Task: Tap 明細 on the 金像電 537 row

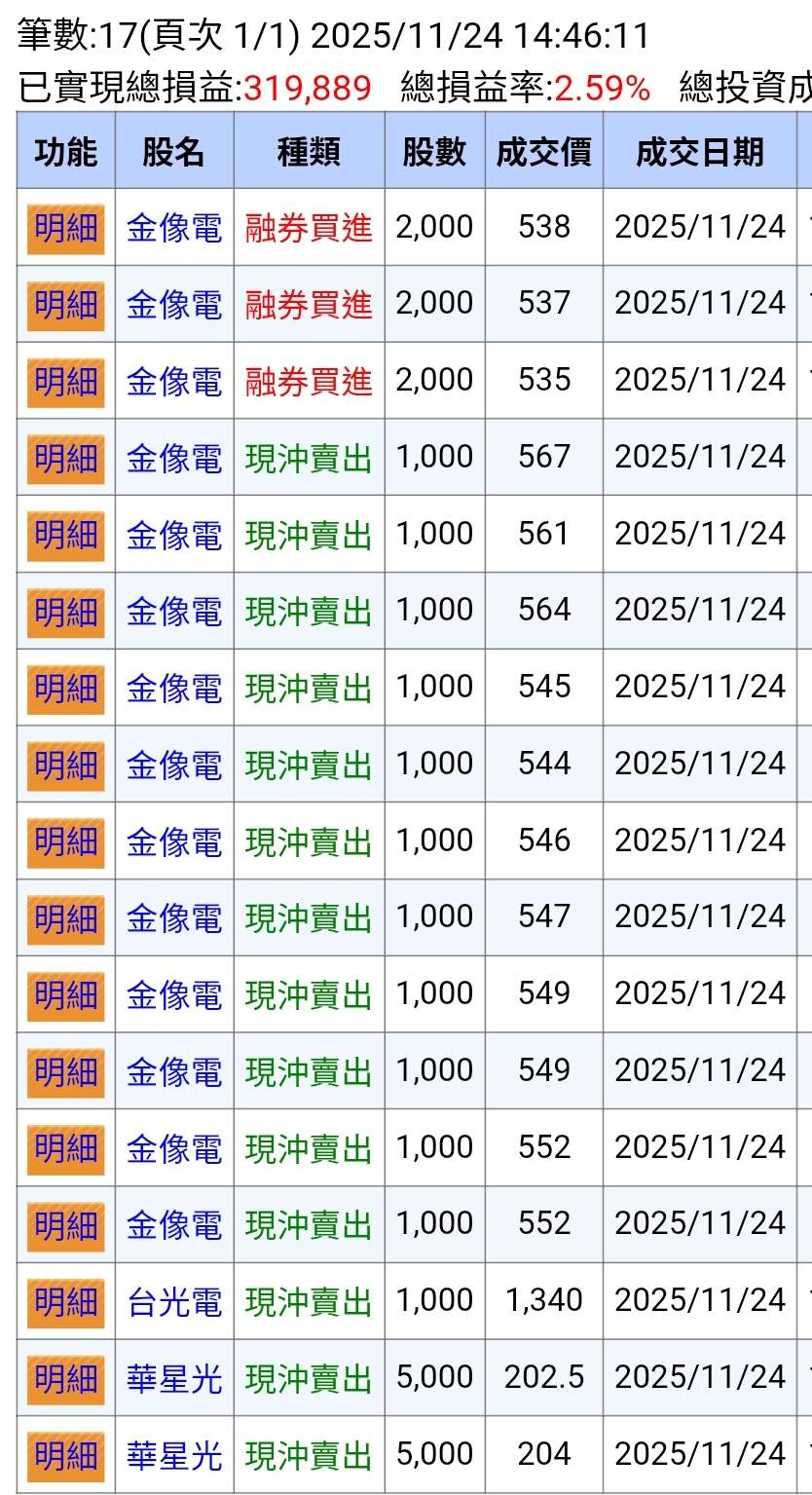Action: [65, 304]
